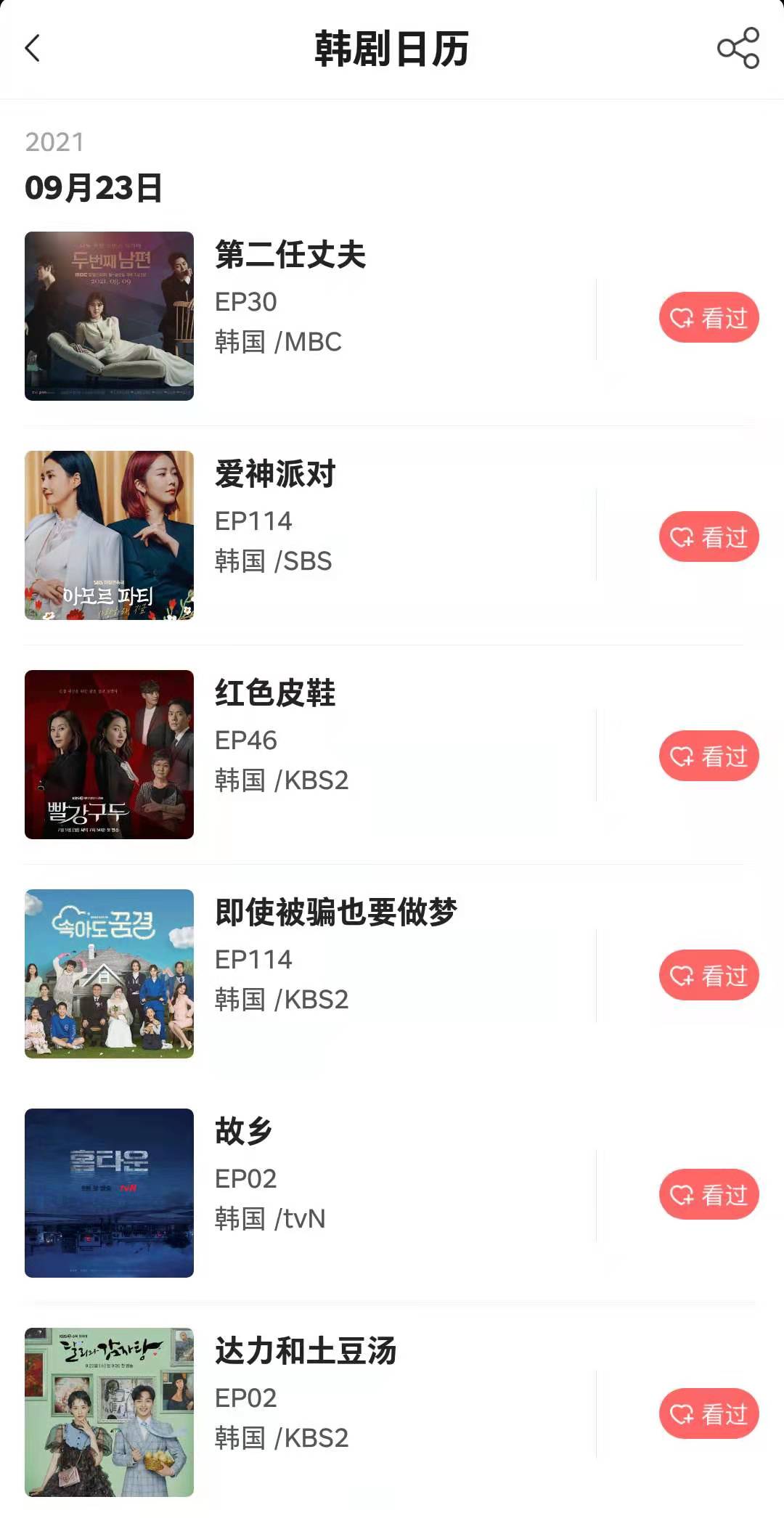Mark 即使被骗也要做梦 as 看过
The image size is (784, 1518).
(709, 976)
